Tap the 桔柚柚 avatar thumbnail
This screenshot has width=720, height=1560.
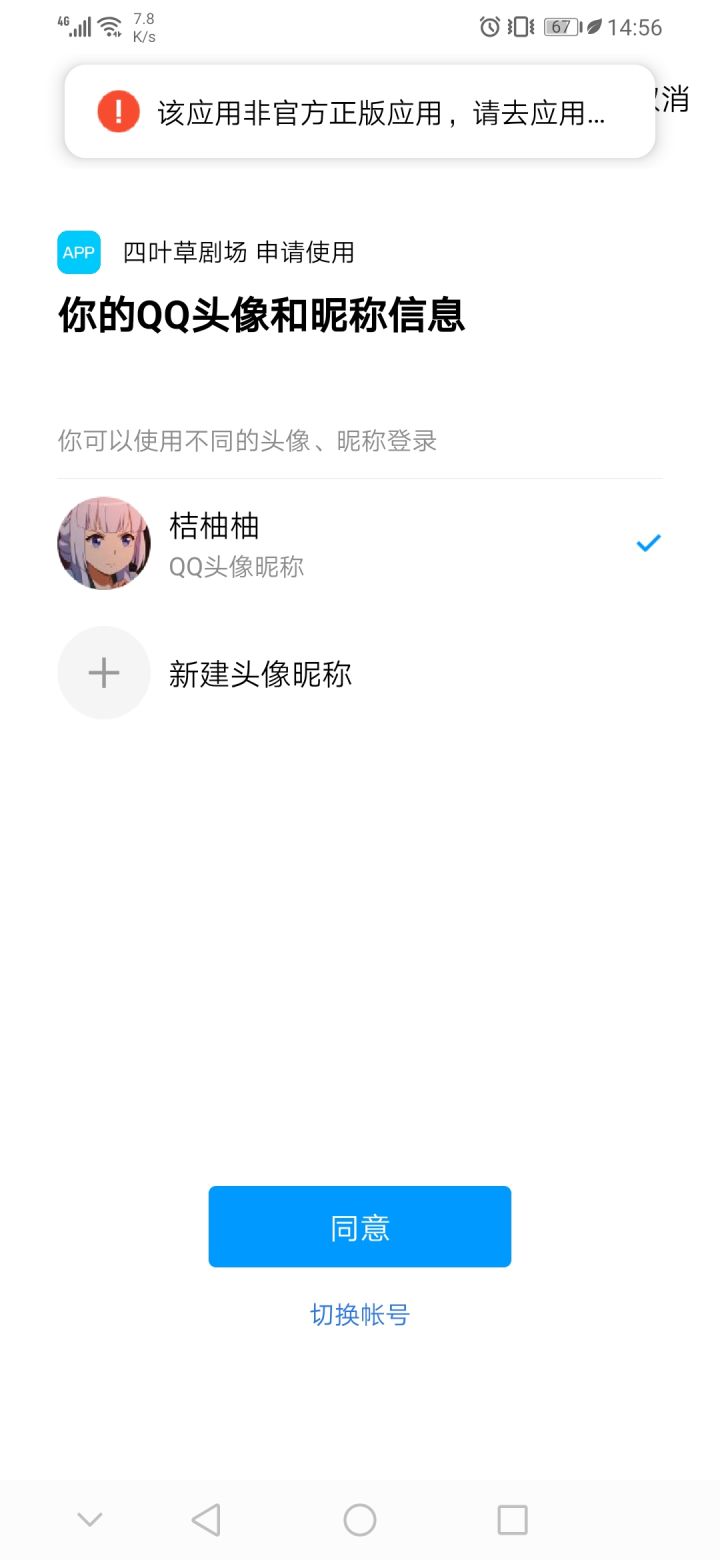103,543
